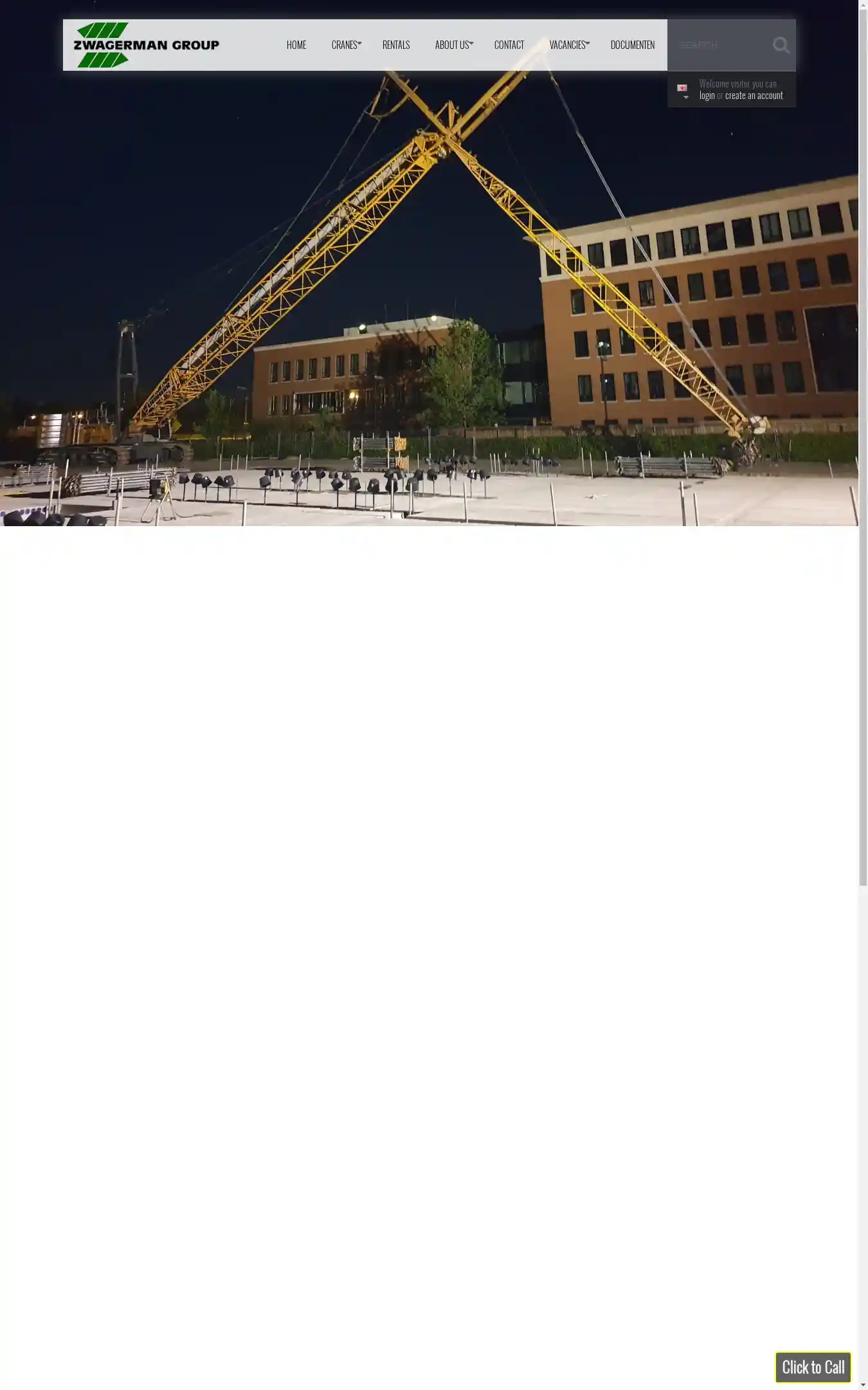This screenshot has width=868, height=1390.
Task: Open the Contact page
Action: (x=509, y=45)
